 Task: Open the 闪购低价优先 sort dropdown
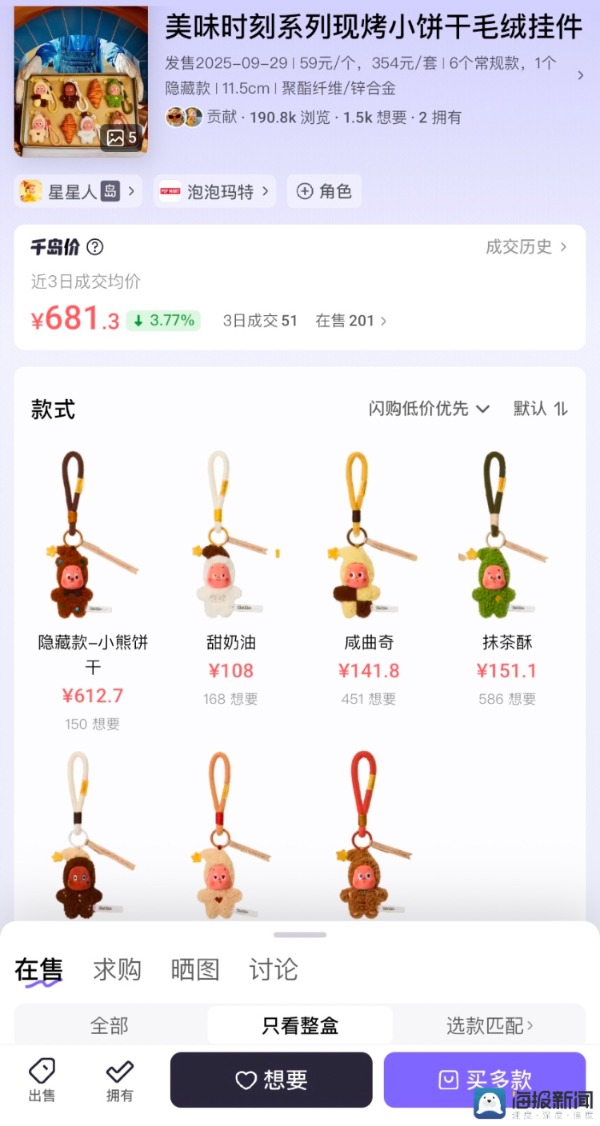429,408
